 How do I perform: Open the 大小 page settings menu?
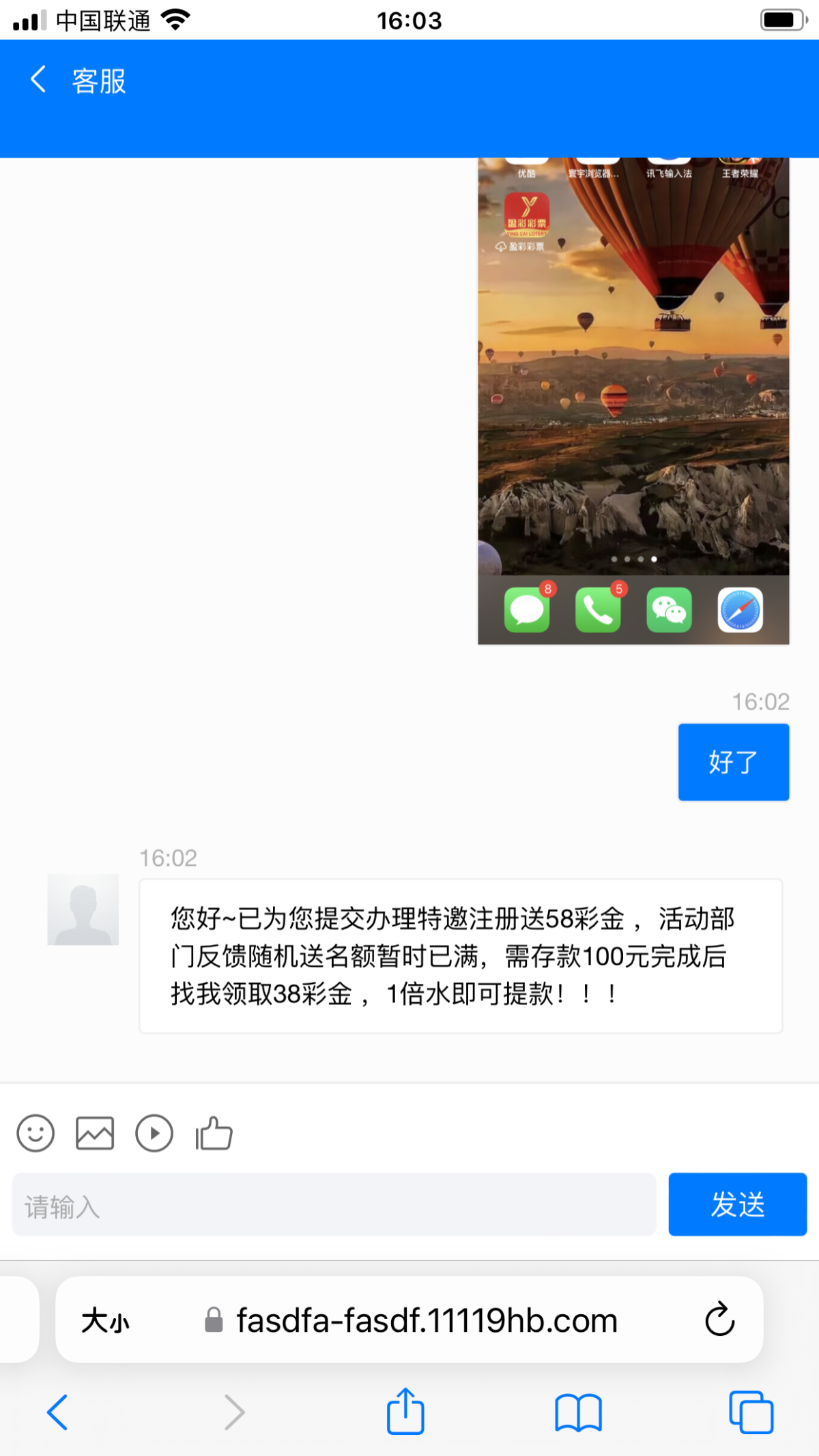click(x=105, y=1321)
